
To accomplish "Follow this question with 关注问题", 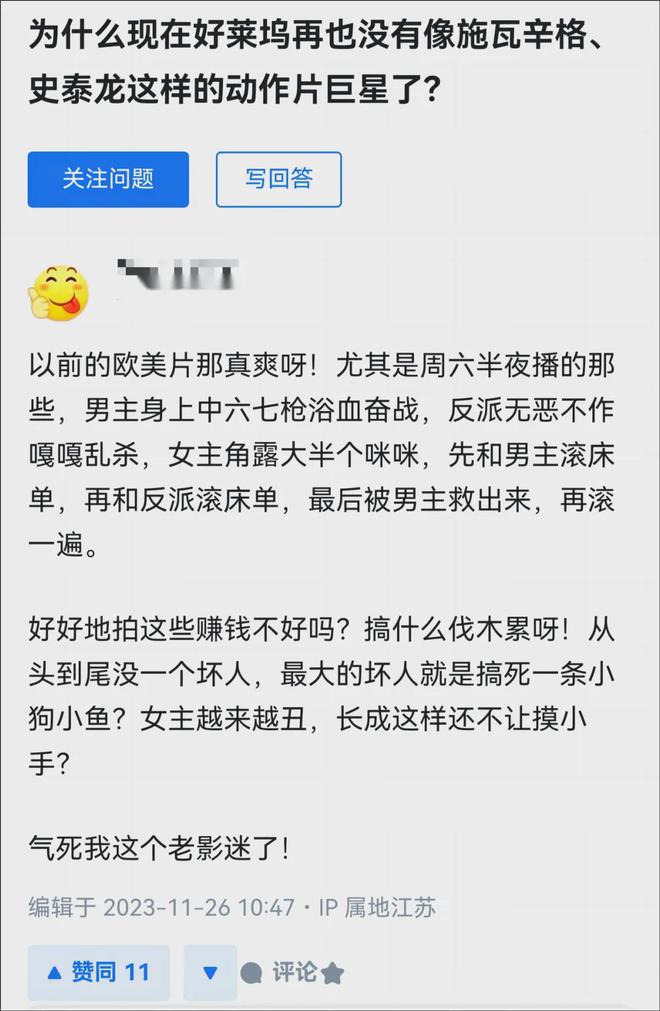I will click(108, 180).
